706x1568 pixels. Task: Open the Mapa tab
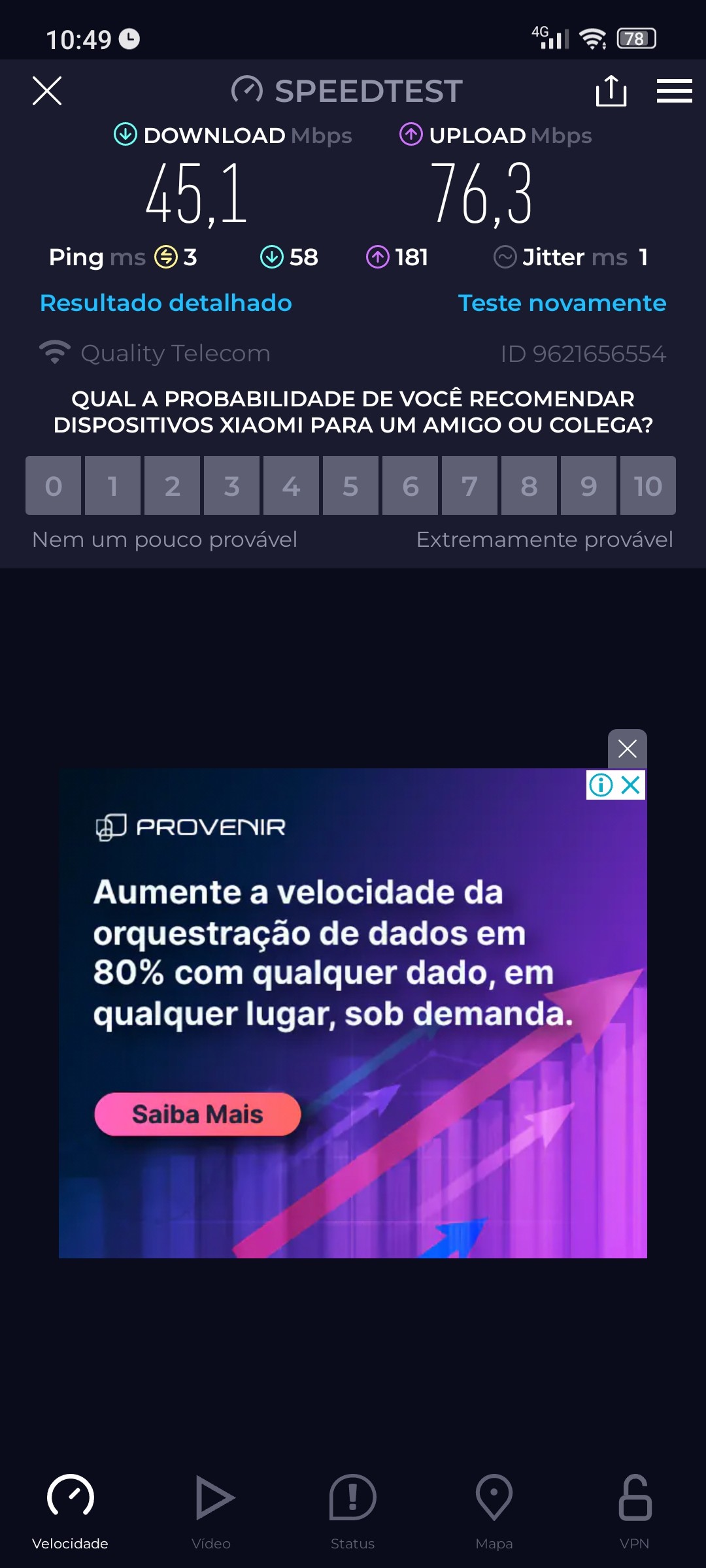coord(494,1511)
